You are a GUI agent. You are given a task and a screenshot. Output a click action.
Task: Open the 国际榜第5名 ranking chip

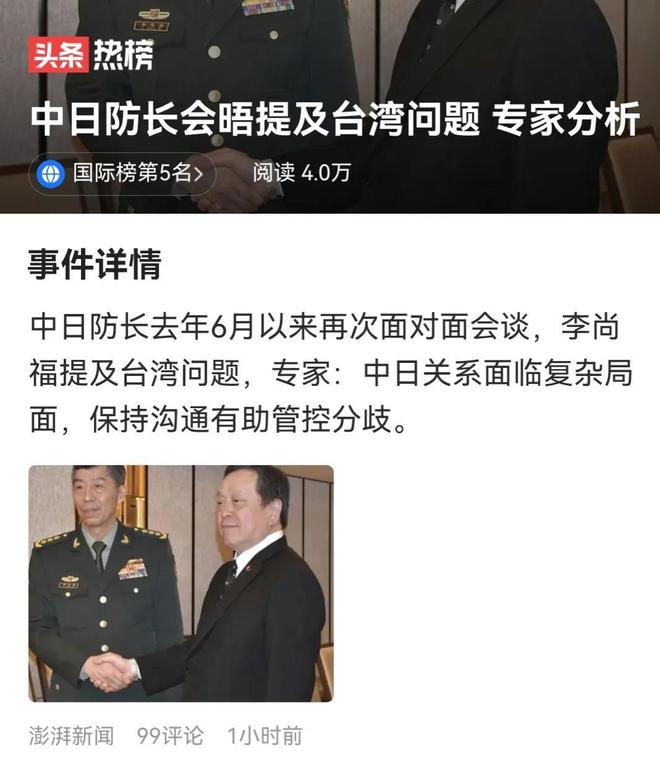coord(123,174)
